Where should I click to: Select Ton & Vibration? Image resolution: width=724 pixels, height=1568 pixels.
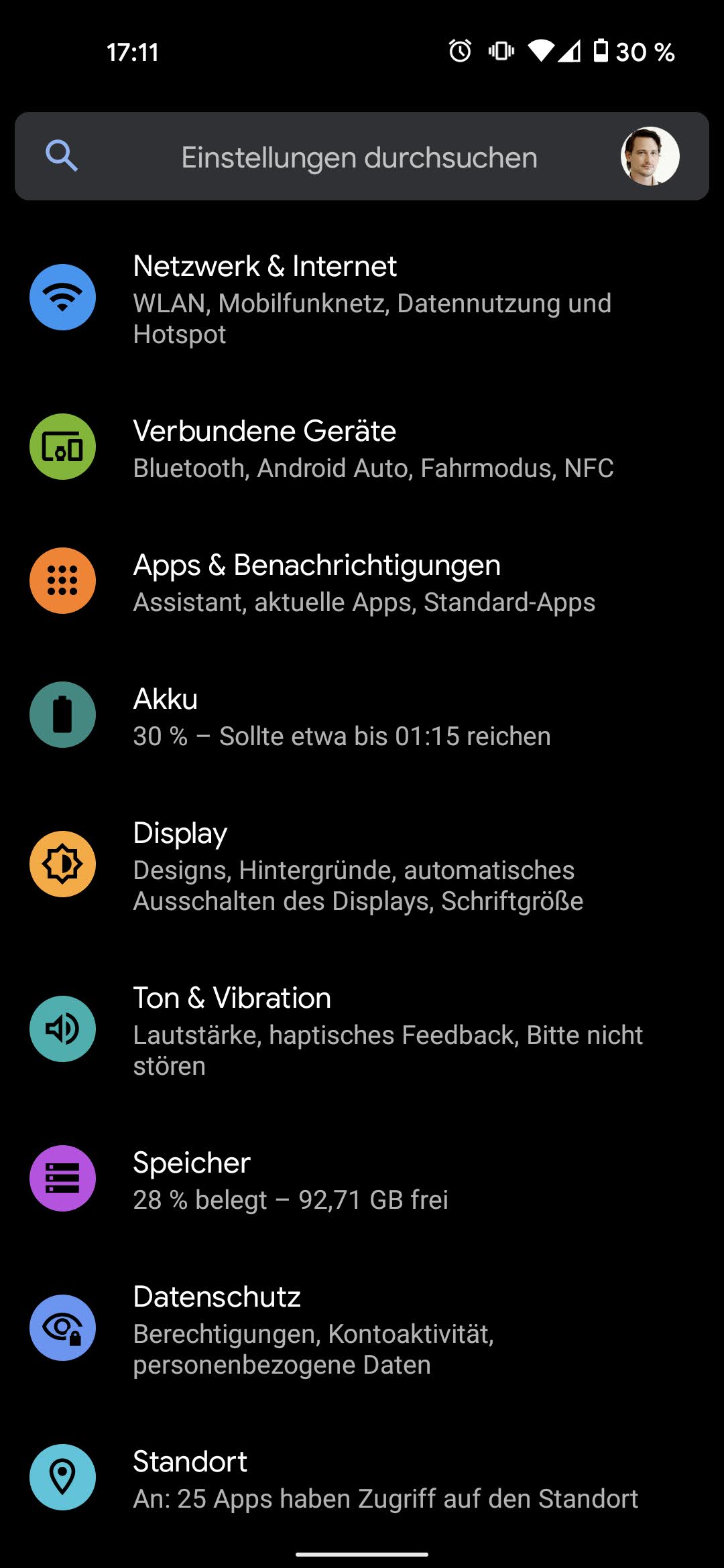click(x=362, y=1029)
